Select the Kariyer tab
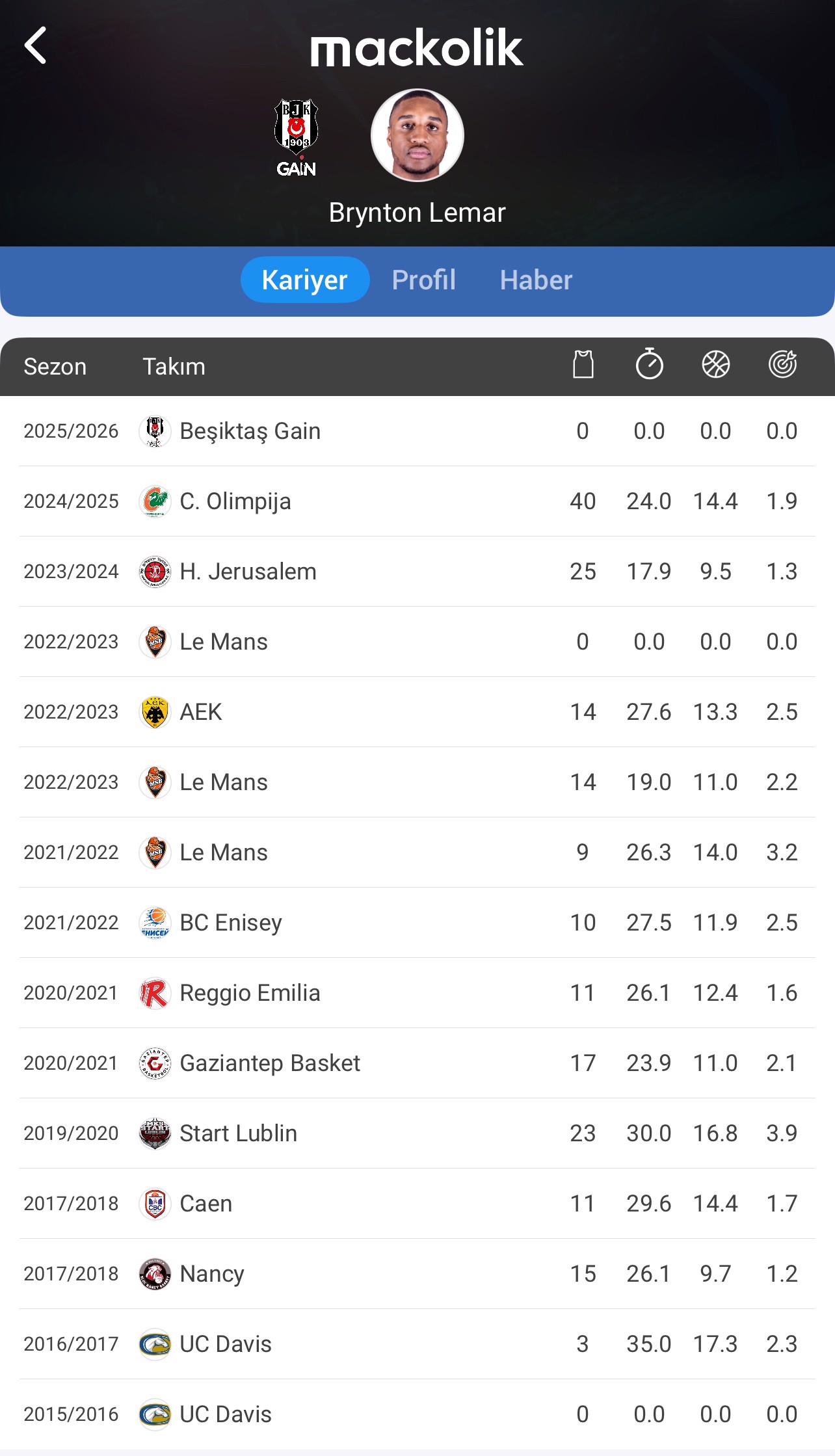This screenshot has width=835, height=1456. (x=305, y=280)
